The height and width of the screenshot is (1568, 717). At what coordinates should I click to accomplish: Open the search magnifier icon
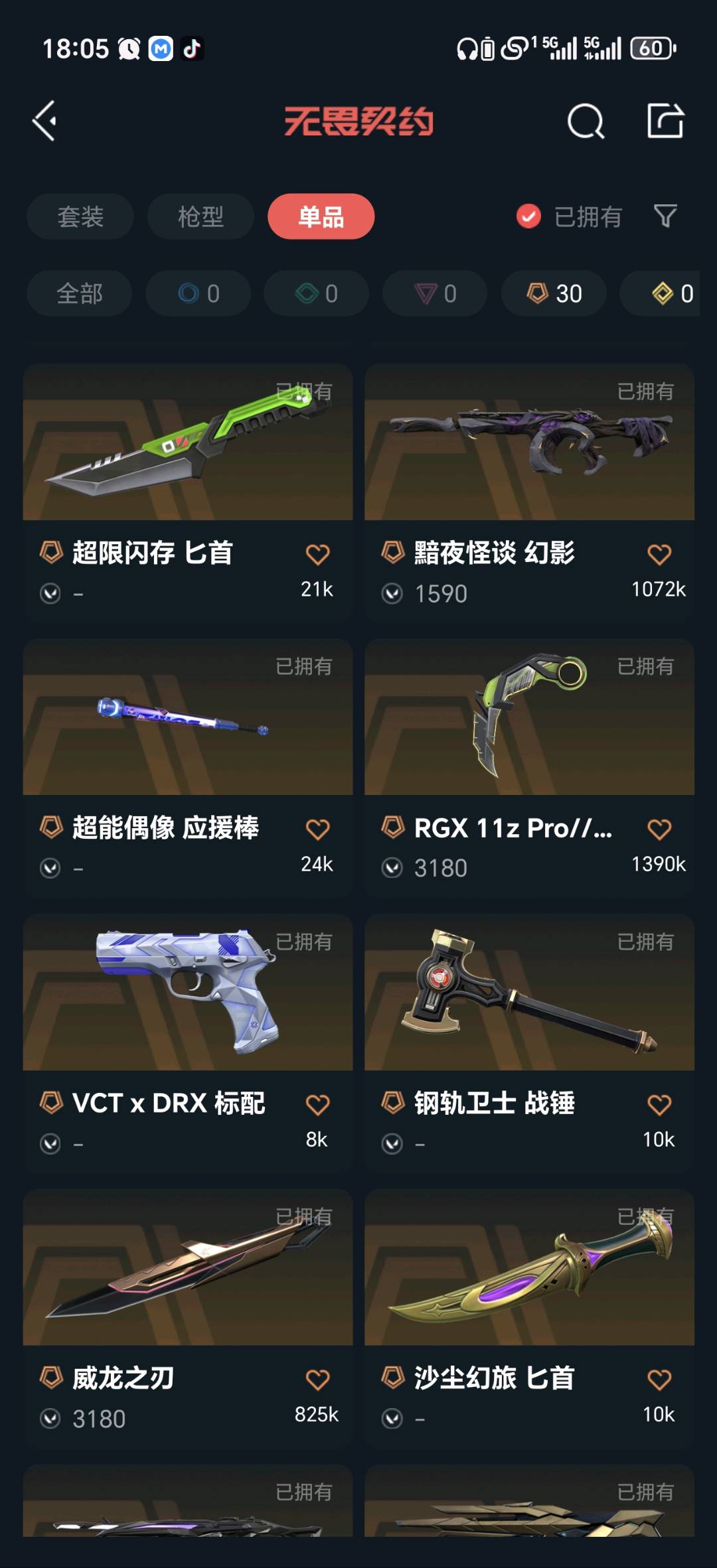(586, 121)
